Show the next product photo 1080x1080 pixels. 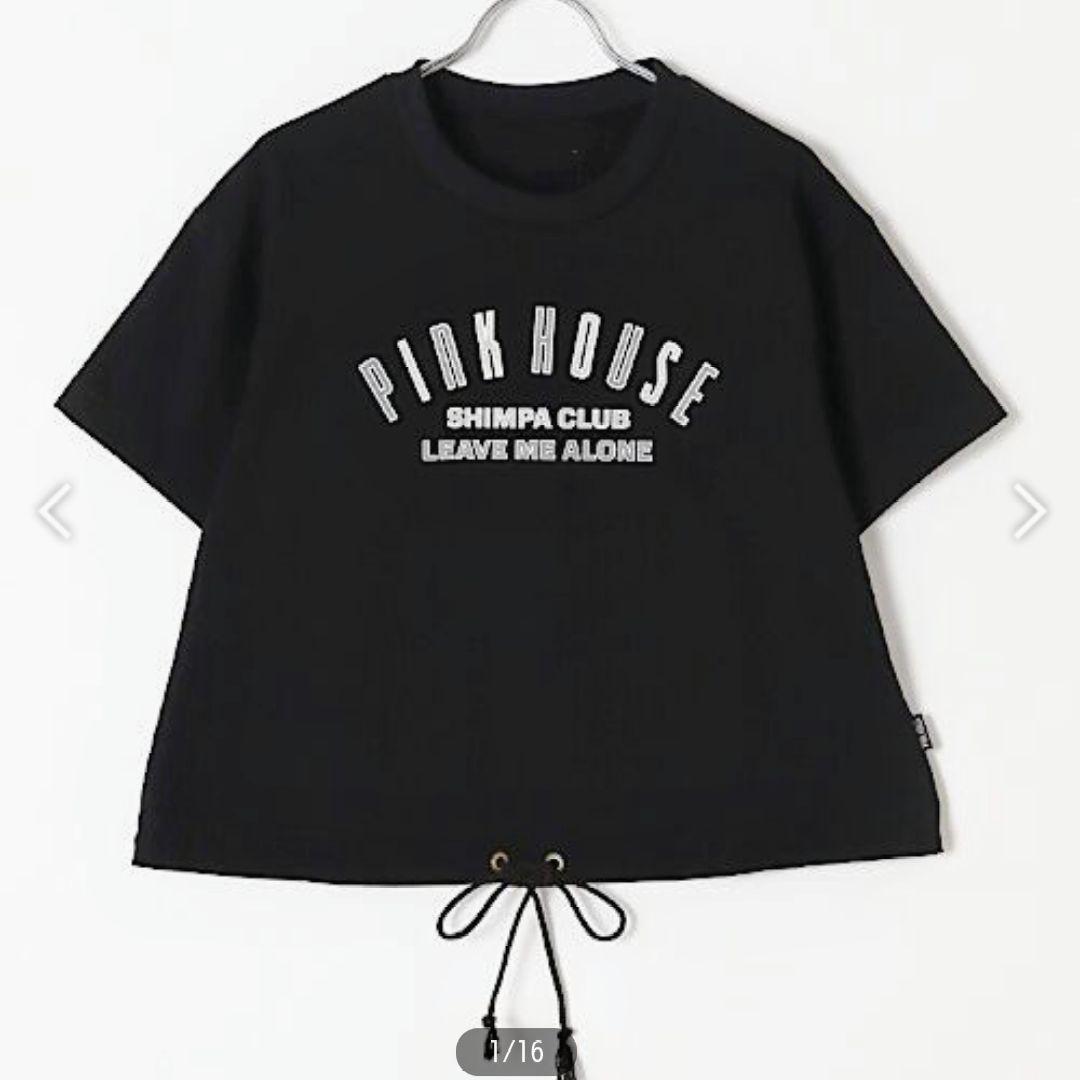pos(1028,510)
